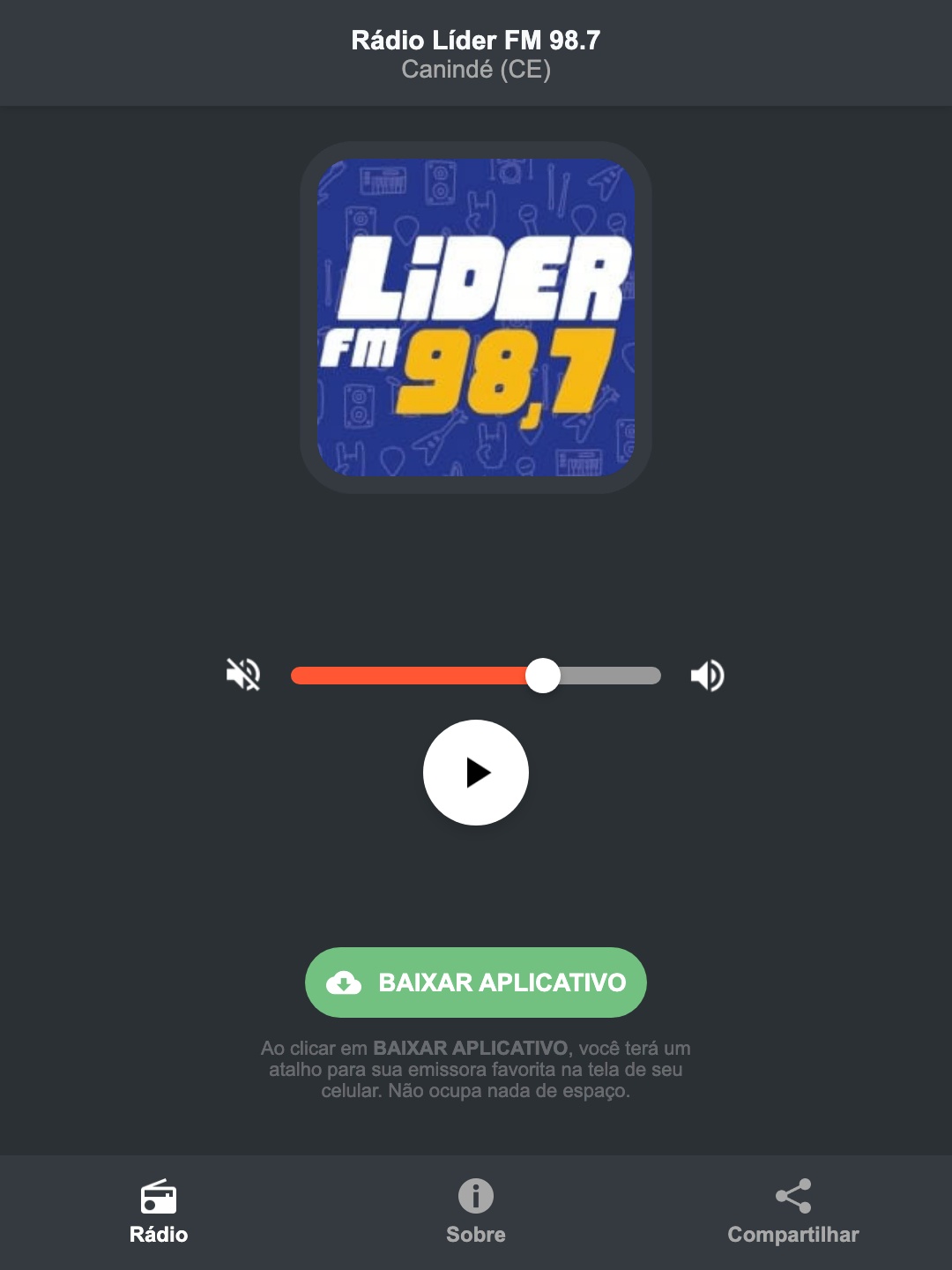Click the muted speaker icon left of slider
Viewport: 952px width, 1270px height.
pos(242,675)
